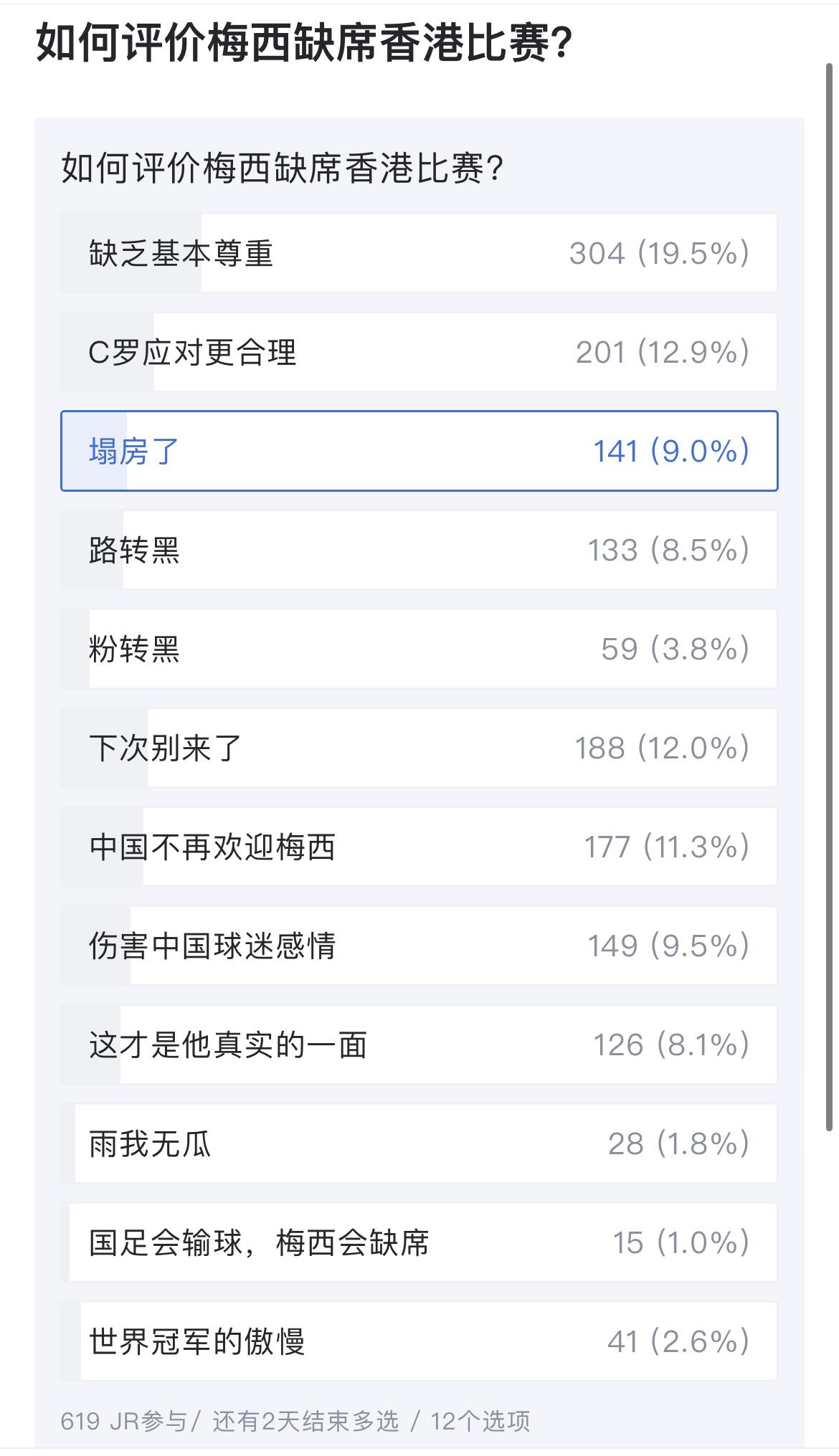
Task: Select 世界冠军的傲慢 option
Action: pos(419,1341)
